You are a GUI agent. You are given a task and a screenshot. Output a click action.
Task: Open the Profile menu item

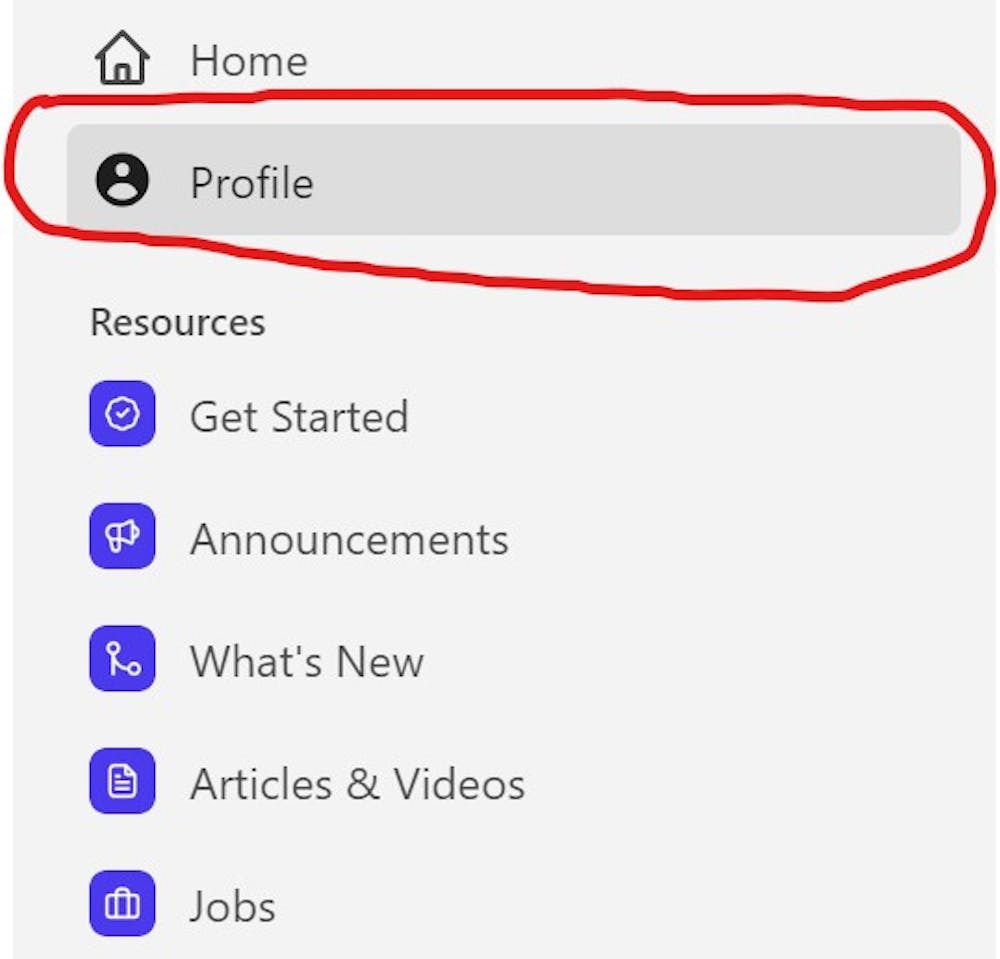point(251,183)
